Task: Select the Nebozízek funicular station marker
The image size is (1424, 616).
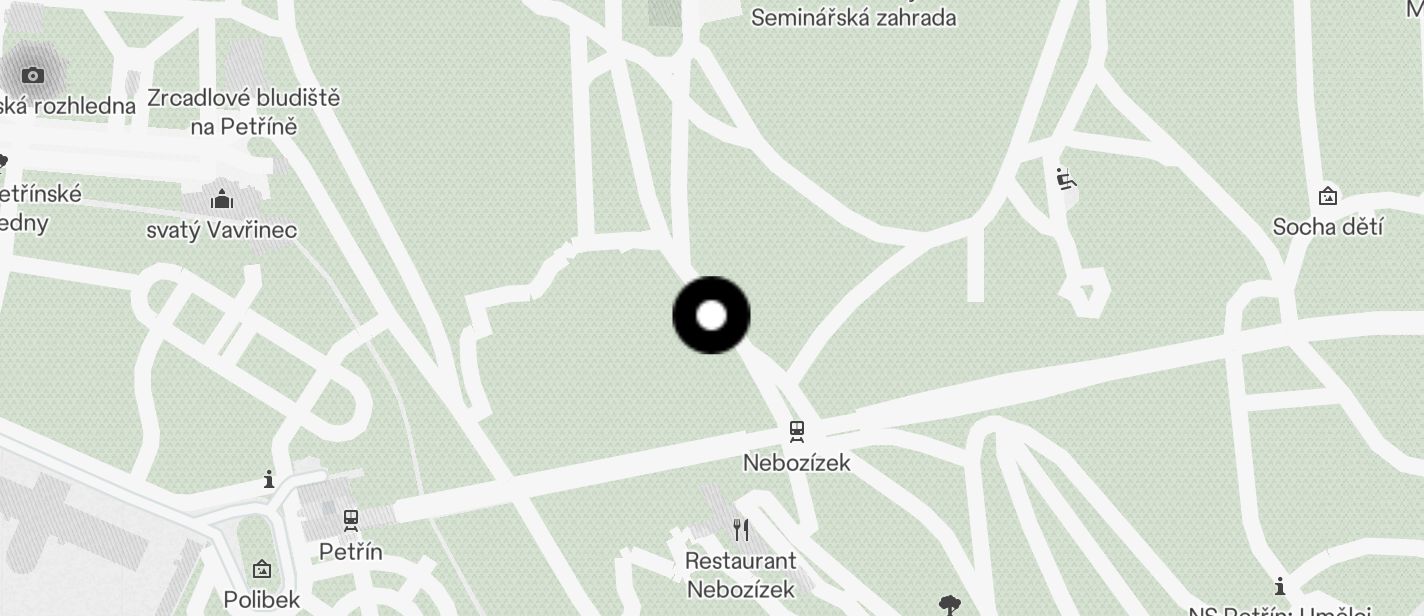Action: 796,432
